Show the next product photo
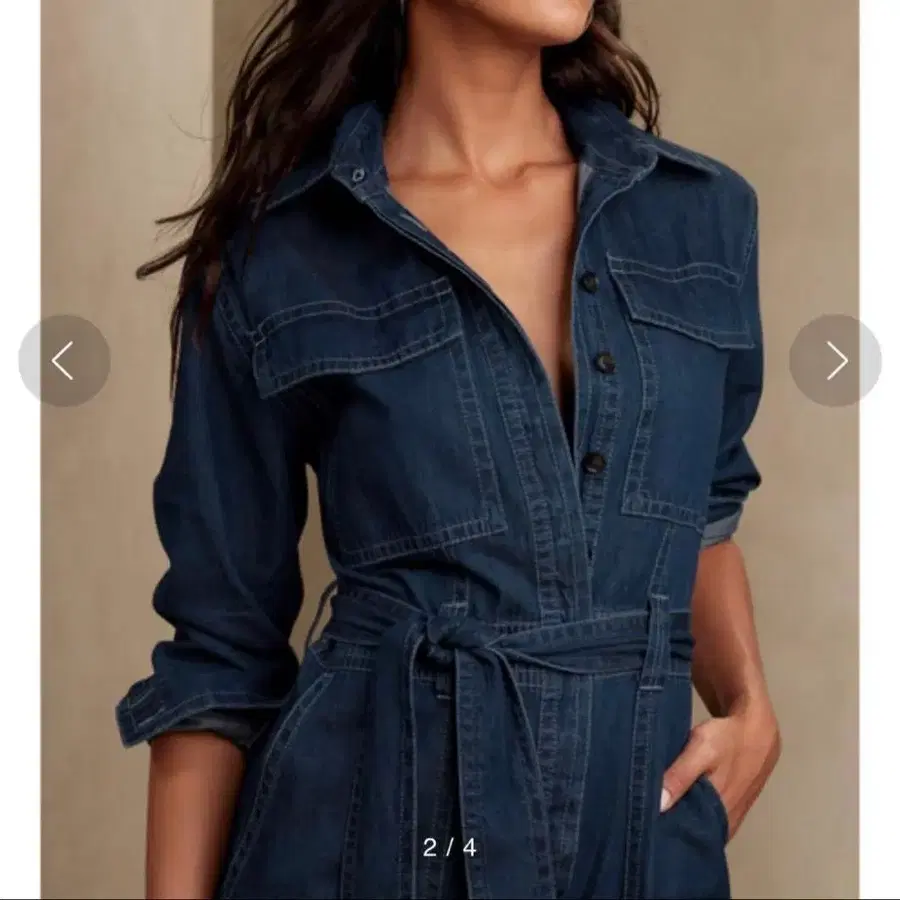The width and height of the screenshot is (900, 900). pyautogui.click(x=835, y=361)
